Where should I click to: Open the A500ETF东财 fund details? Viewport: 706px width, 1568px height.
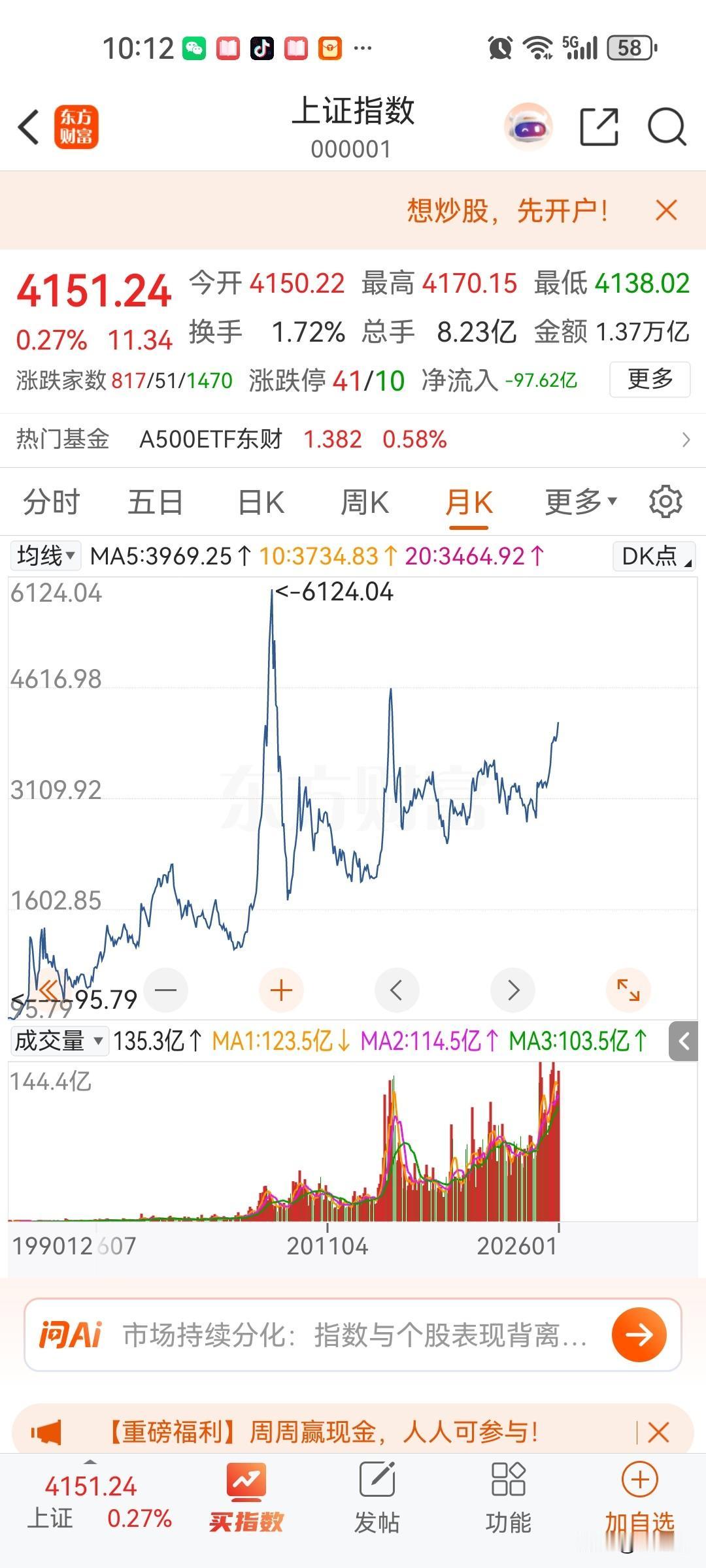(x=212, y=439)
